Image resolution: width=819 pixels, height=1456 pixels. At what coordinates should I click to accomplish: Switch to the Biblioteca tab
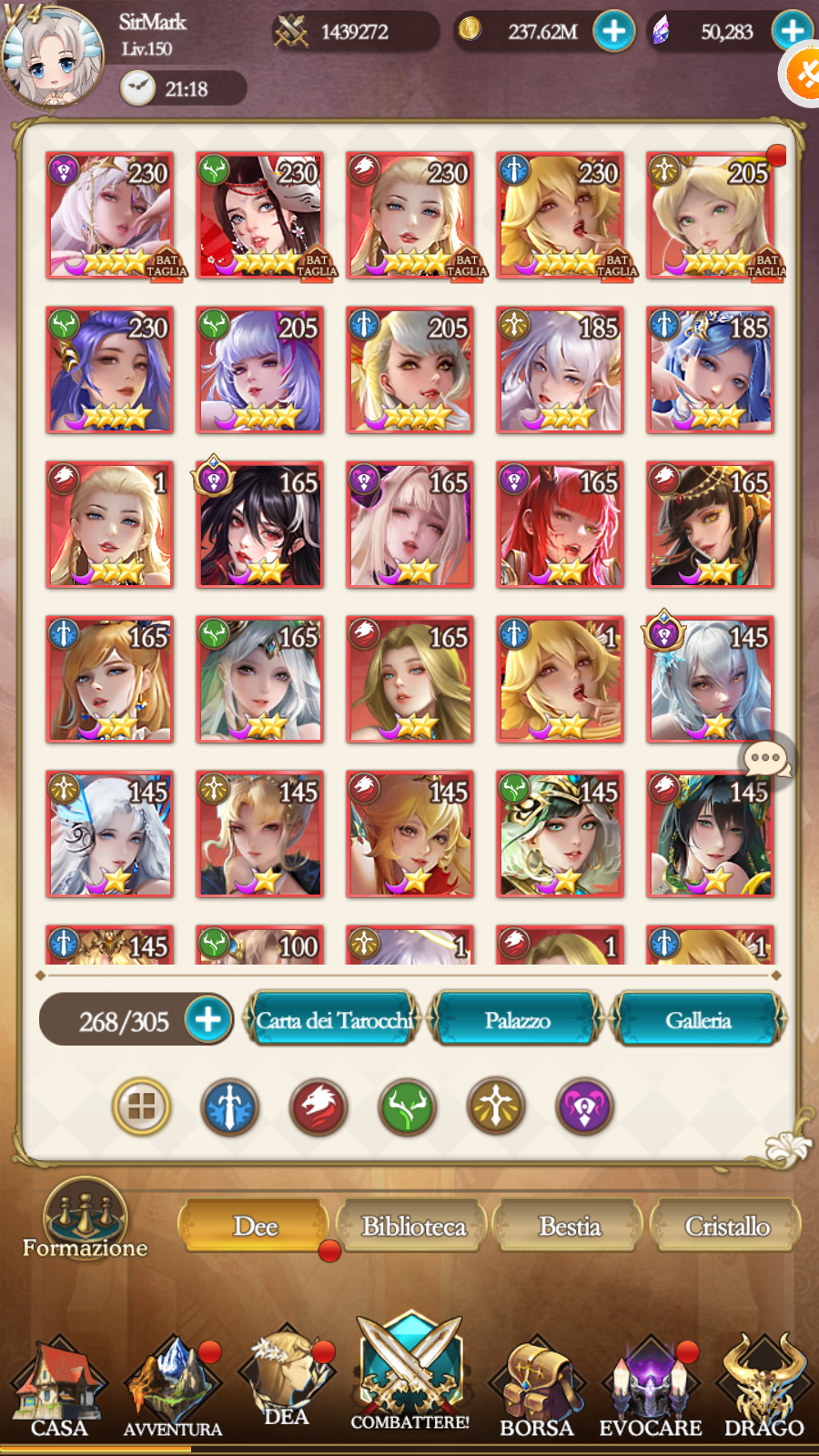414,1226
